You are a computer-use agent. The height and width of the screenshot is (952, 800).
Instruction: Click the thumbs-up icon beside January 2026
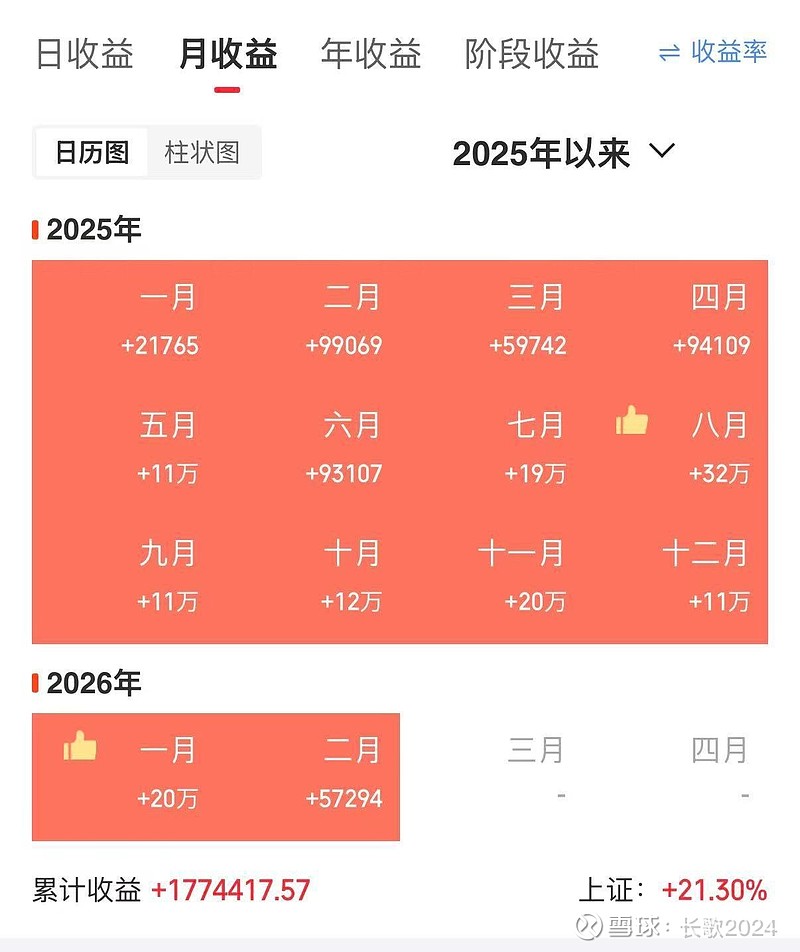[81, 748]
